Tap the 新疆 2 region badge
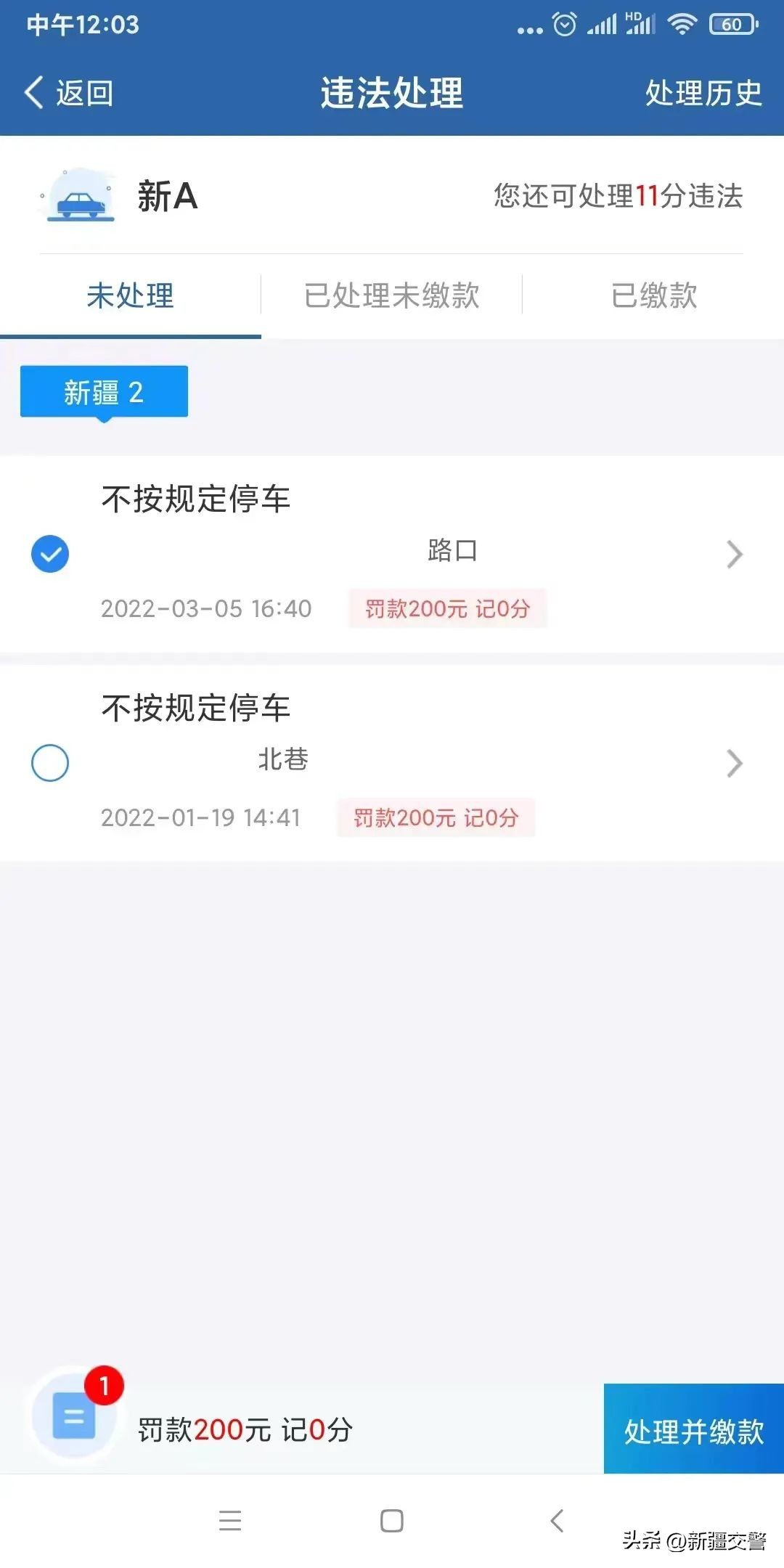The height and width of the screenshot is (1568, 784). coord(104,391)
